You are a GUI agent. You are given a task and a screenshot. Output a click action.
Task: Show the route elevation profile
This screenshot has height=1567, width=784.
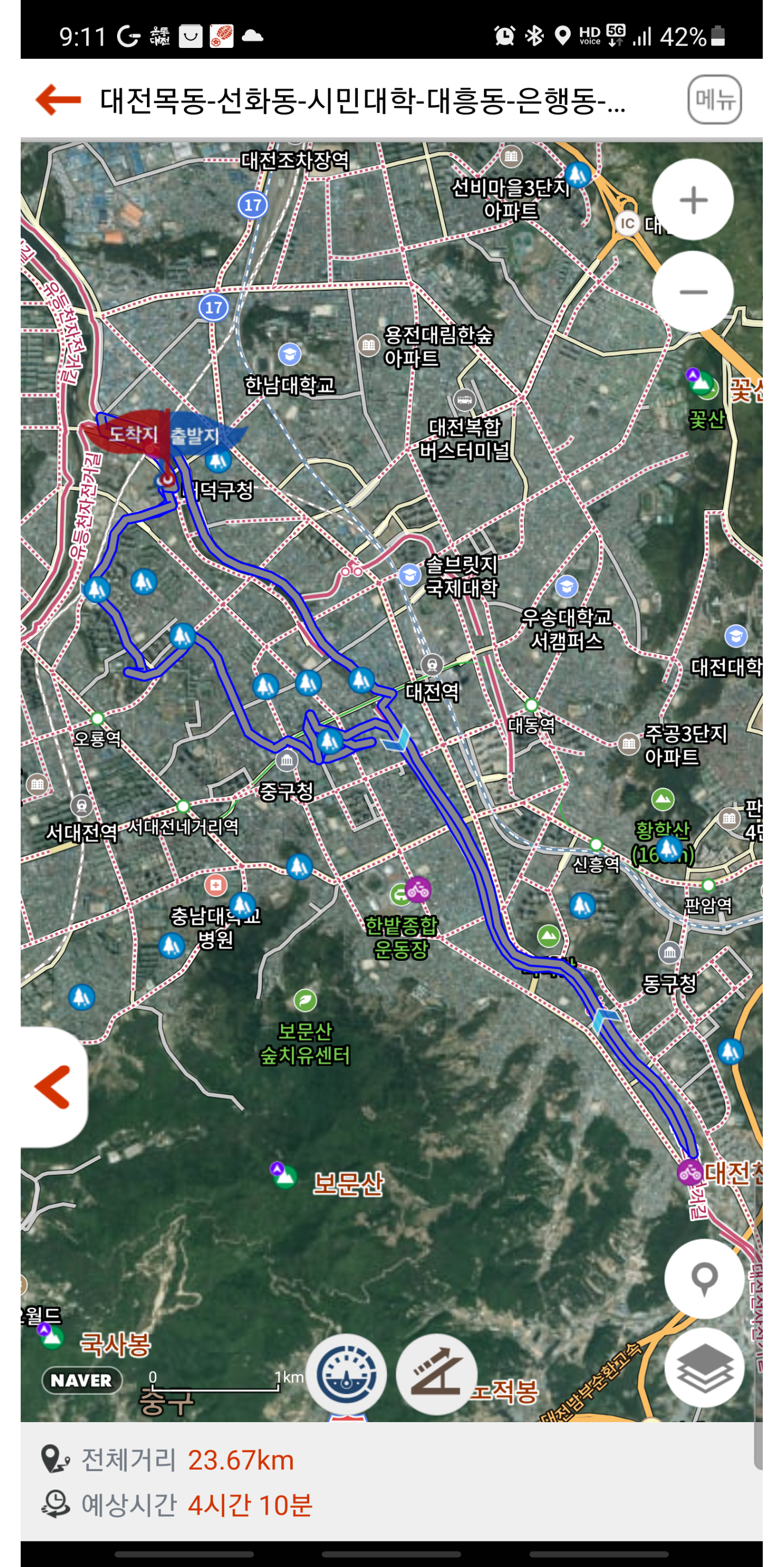tap(436, 1374)
